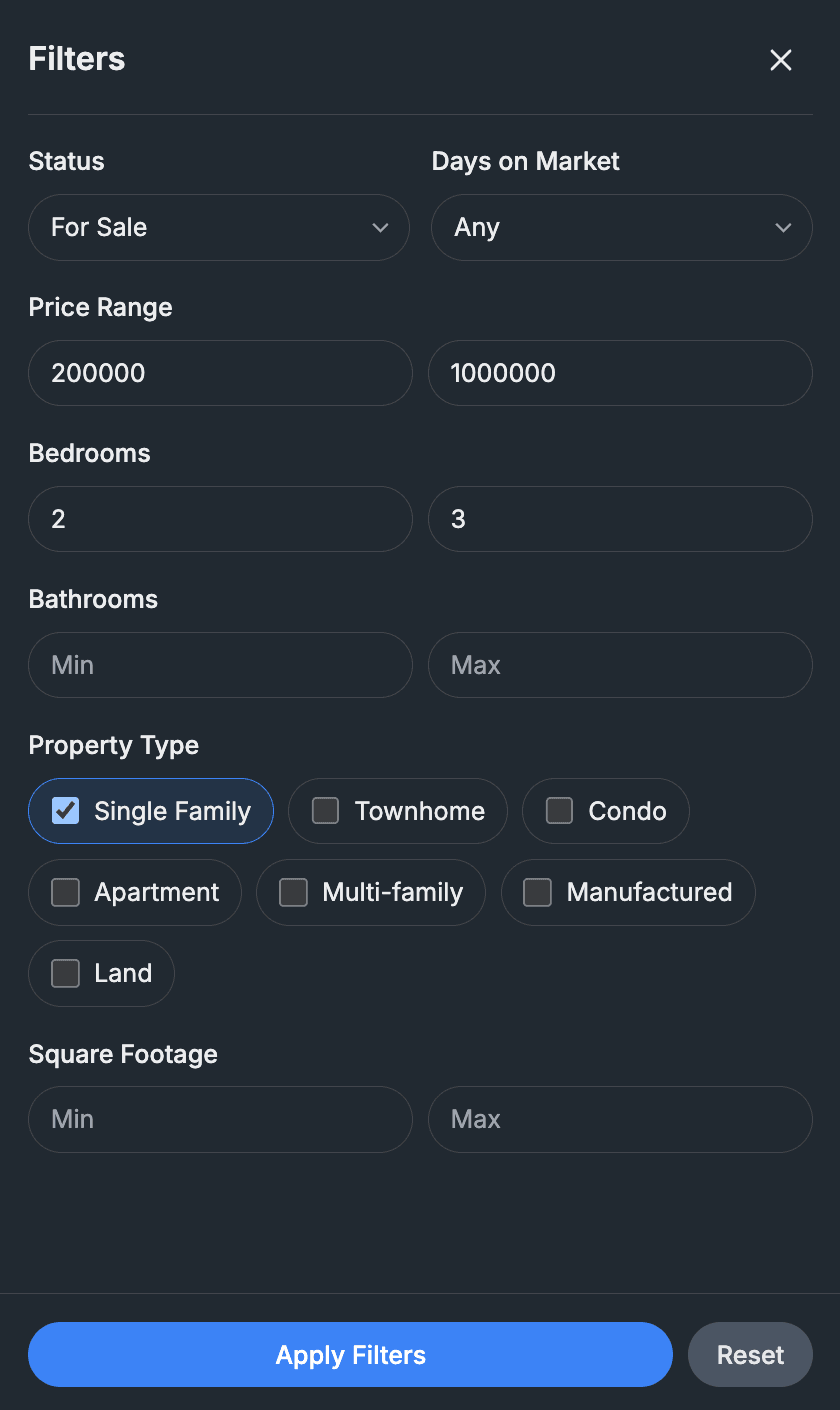Screen dimensions: 840x1410
Task: Select the minimum price field showing 200000
Action: (x=220, y=373)
